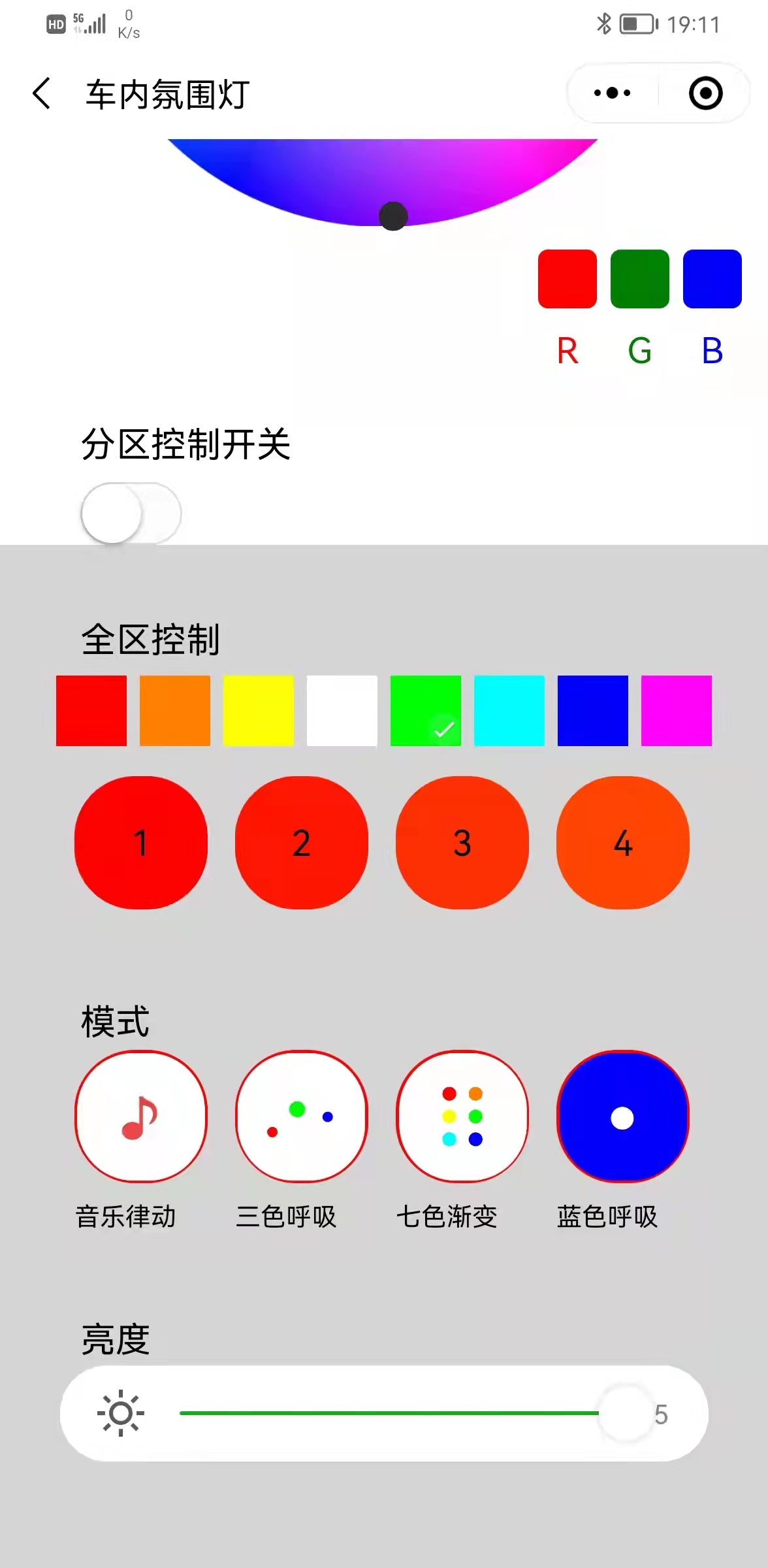
Task: Tap the 亮度 brightness slider track
Action: click(389, 1413)
